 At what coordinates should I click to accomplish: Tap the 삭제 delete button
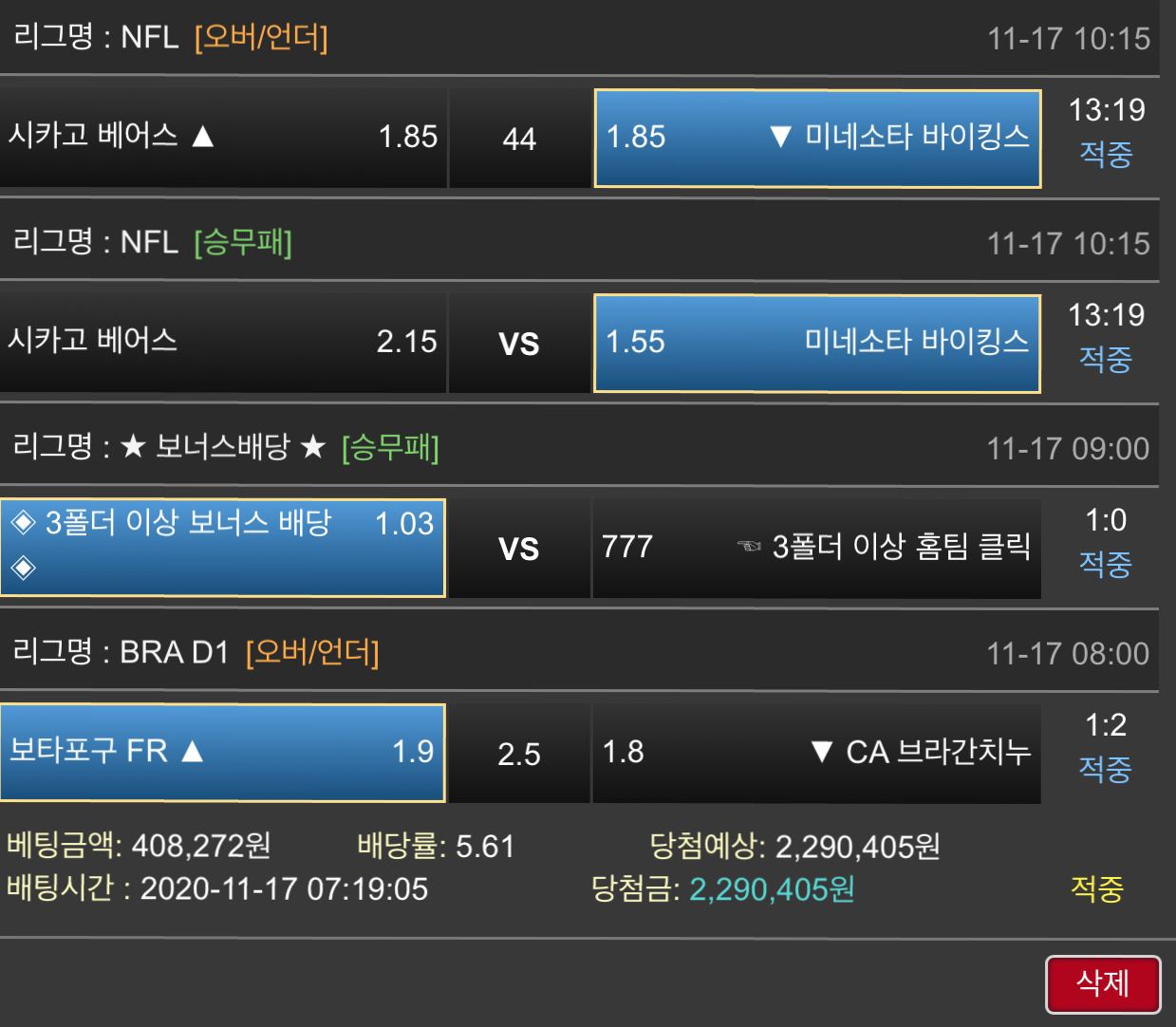tap(1103, 984)
